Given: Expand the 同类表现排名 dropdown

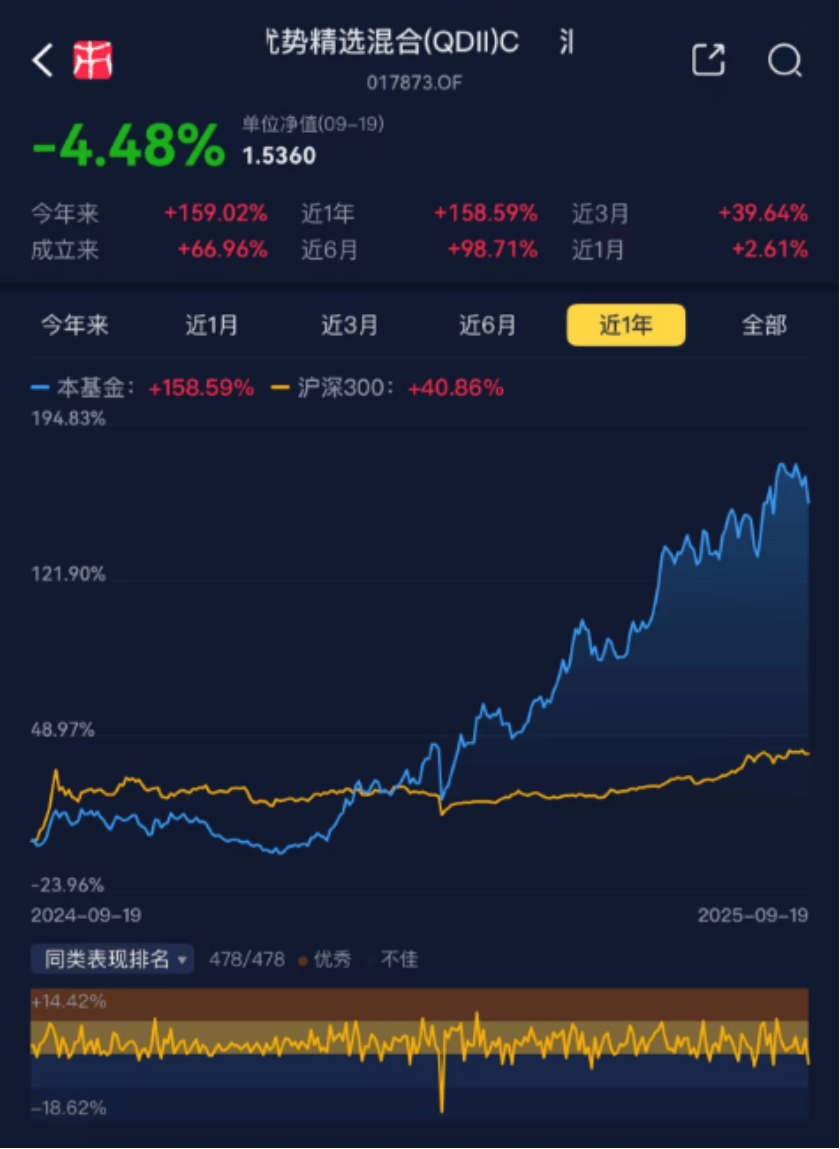Looking at the screenshot, I should point(112,959).
